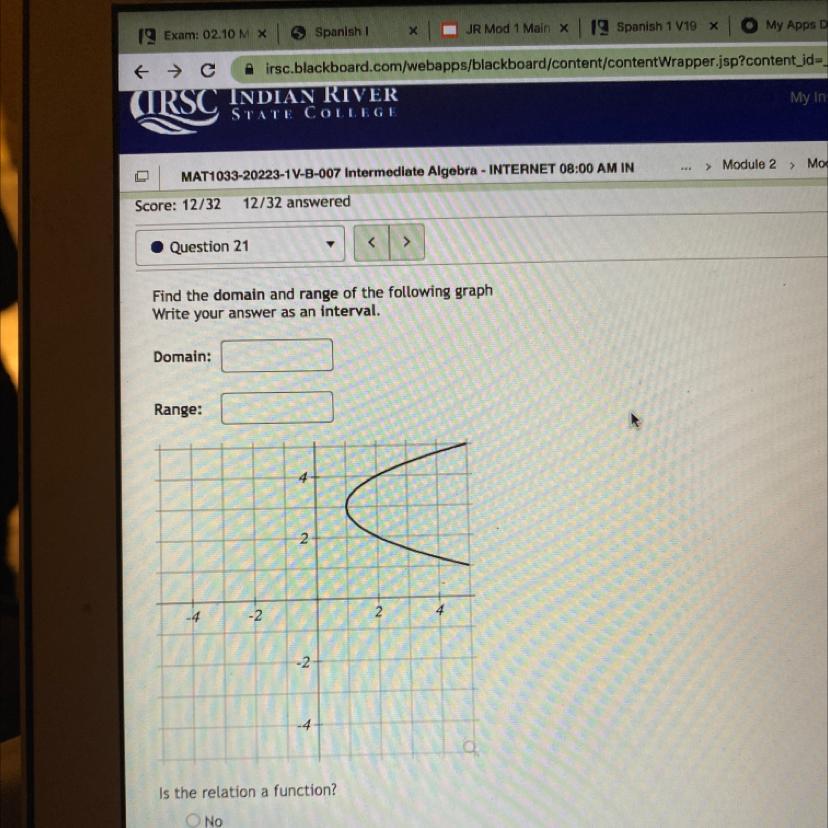Screen dimensions: 828x828
Task: Close the Spanish 1 V19 tab
Action: tap(714, 27)
